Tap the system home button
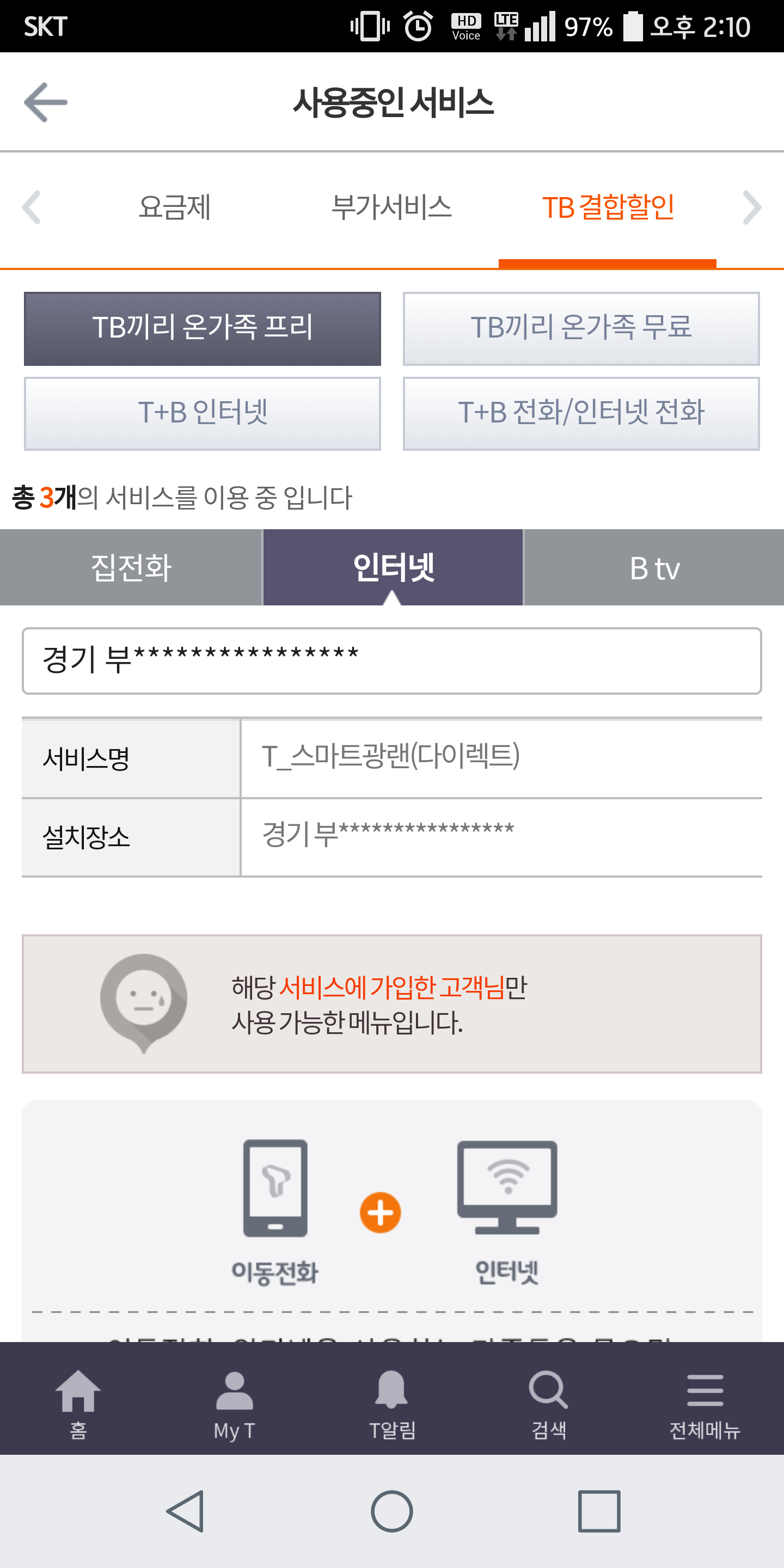This screenshot has width=784, height=1568. 391,1511
